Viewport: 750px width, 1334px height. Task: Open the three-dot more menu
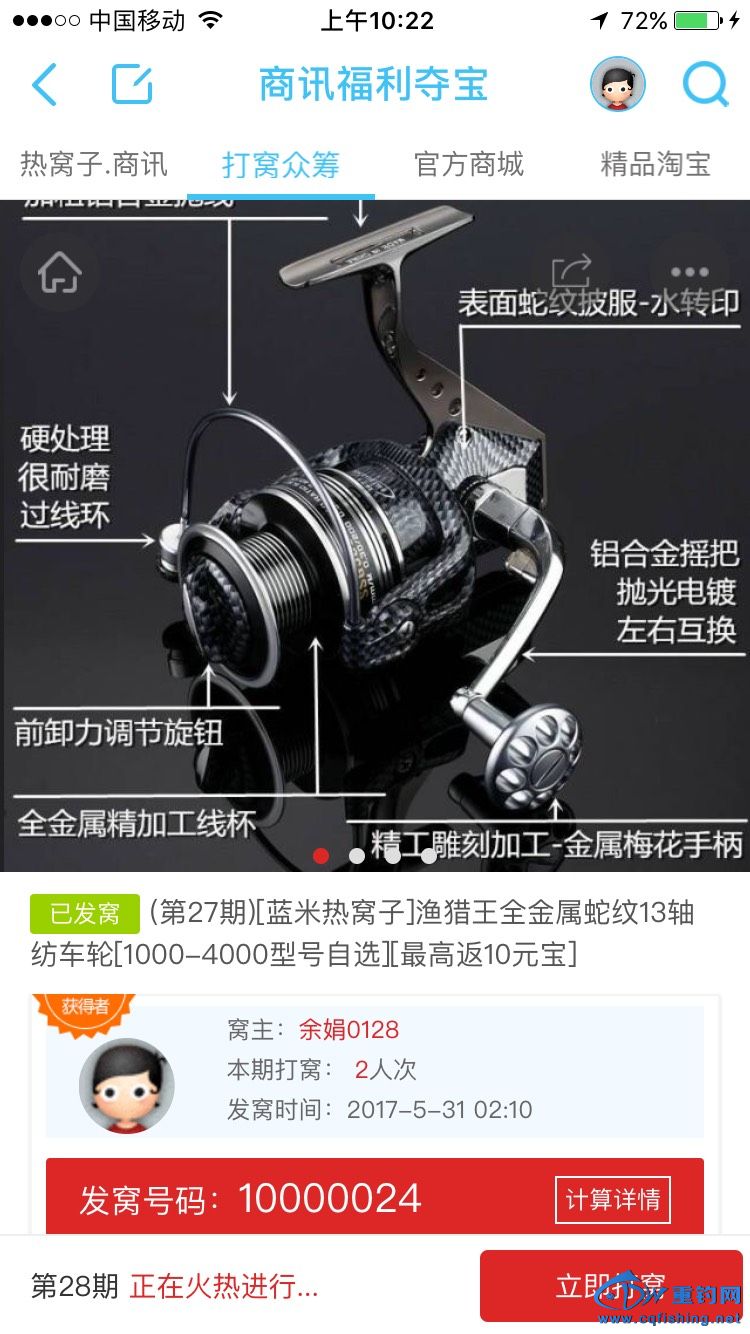pos(690,272)
